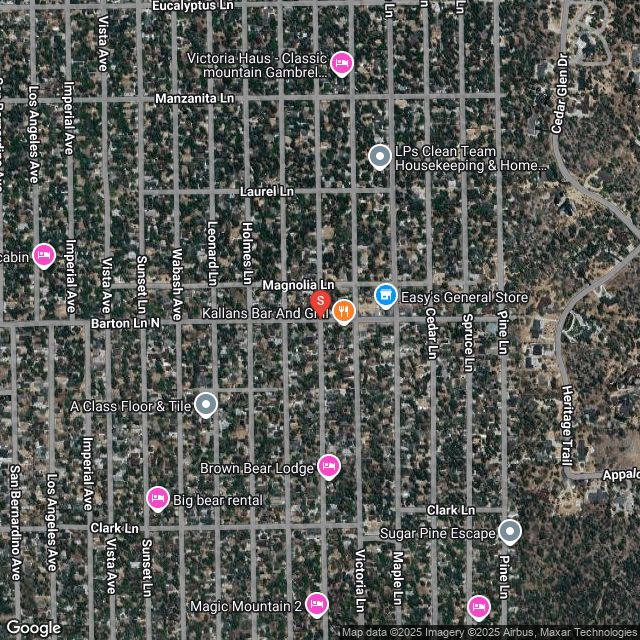This screenshot has height=640, width=640.
Task: Select A Class Floor & Tile marker
Action: coord(206,405)
